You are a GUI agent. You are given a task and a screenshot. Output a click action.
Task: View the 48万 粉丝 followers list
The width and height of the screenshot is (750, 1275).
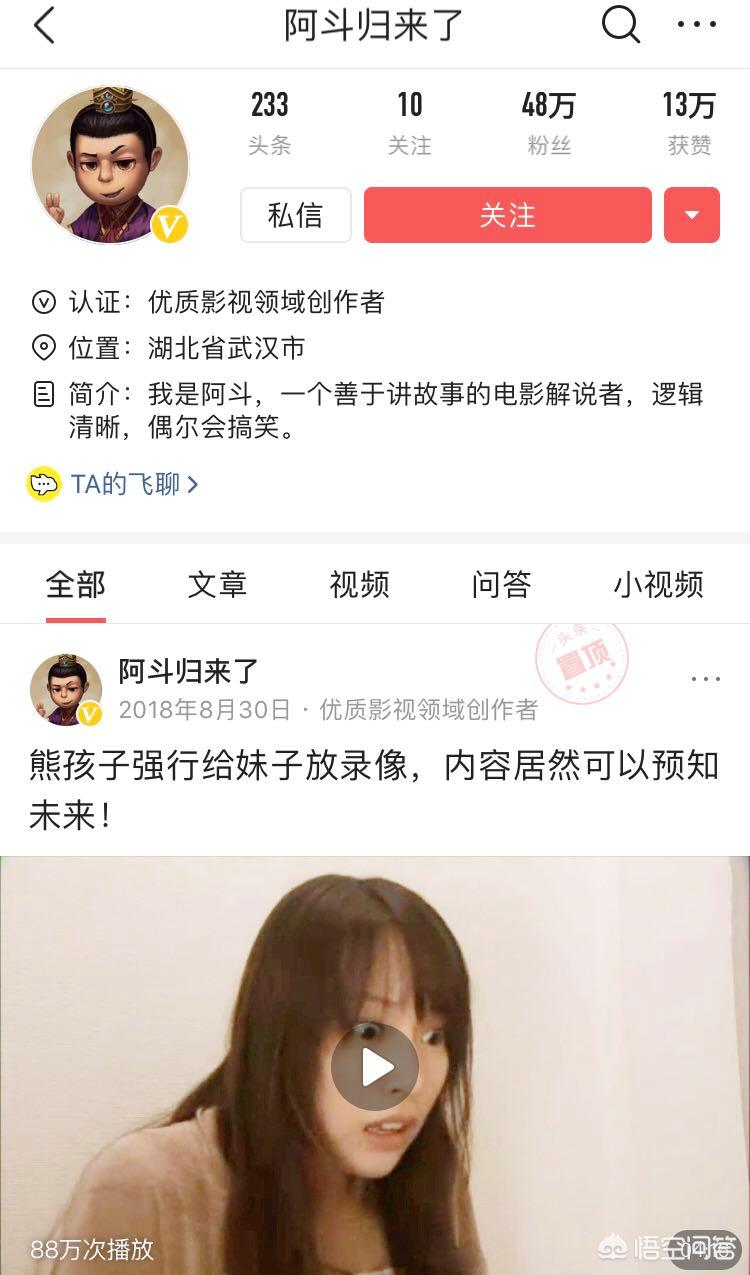549,123
